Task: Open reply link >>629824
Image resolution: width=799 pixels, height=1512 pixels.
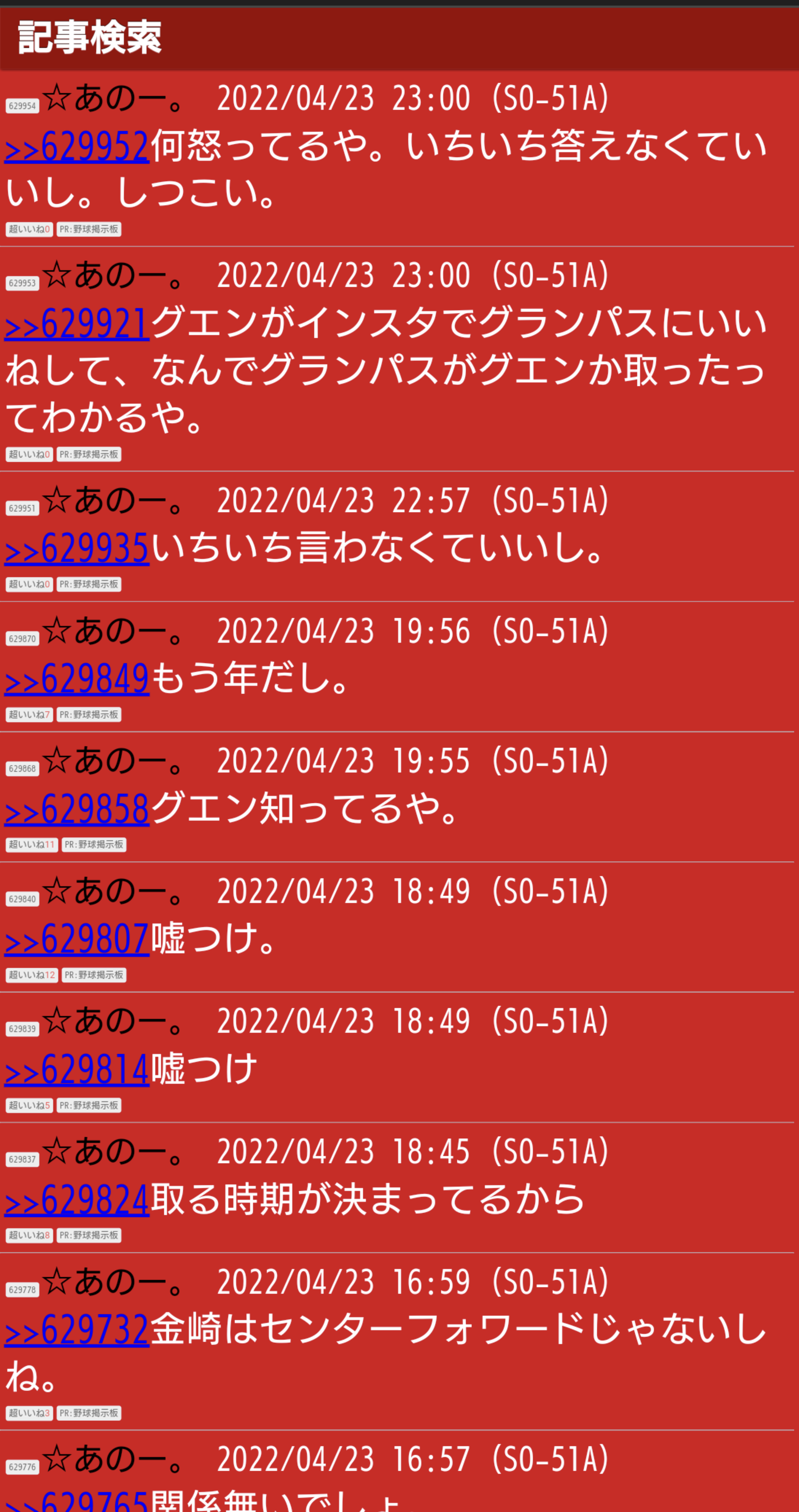Action: (x=77, y=1201)
